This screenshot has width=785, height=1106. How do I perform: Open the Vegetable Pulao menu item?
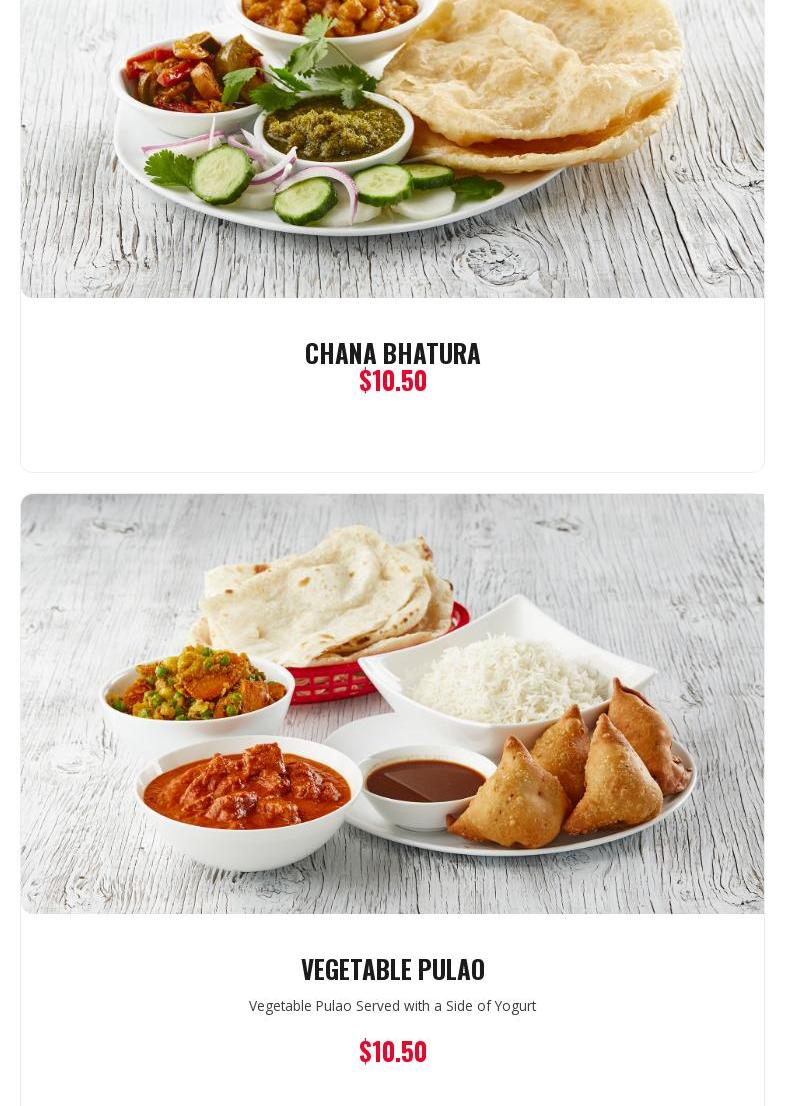(392, 969)
